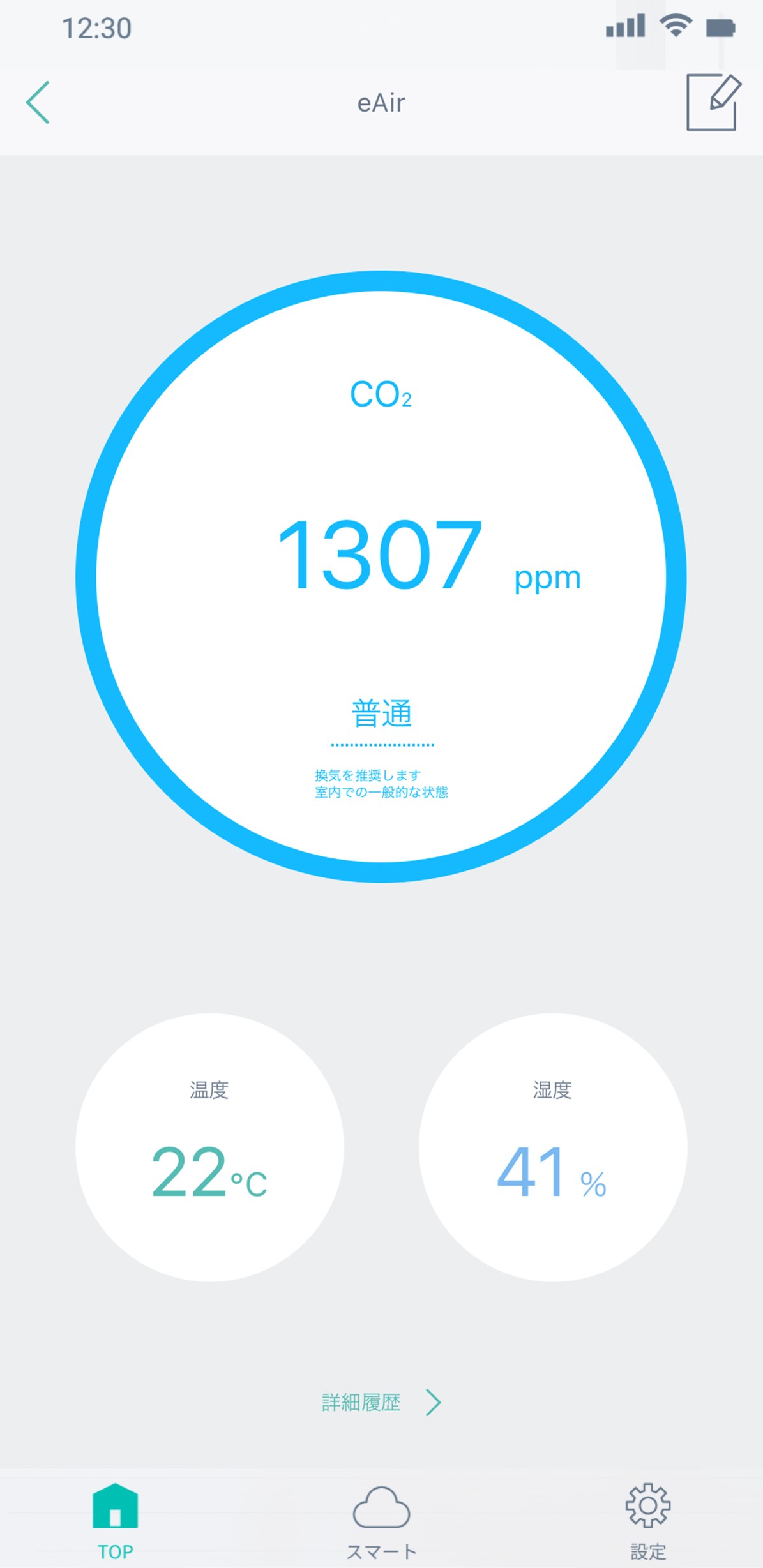Switch to the TOP tab
763x1568 pixels.
tap(115, 1521)
